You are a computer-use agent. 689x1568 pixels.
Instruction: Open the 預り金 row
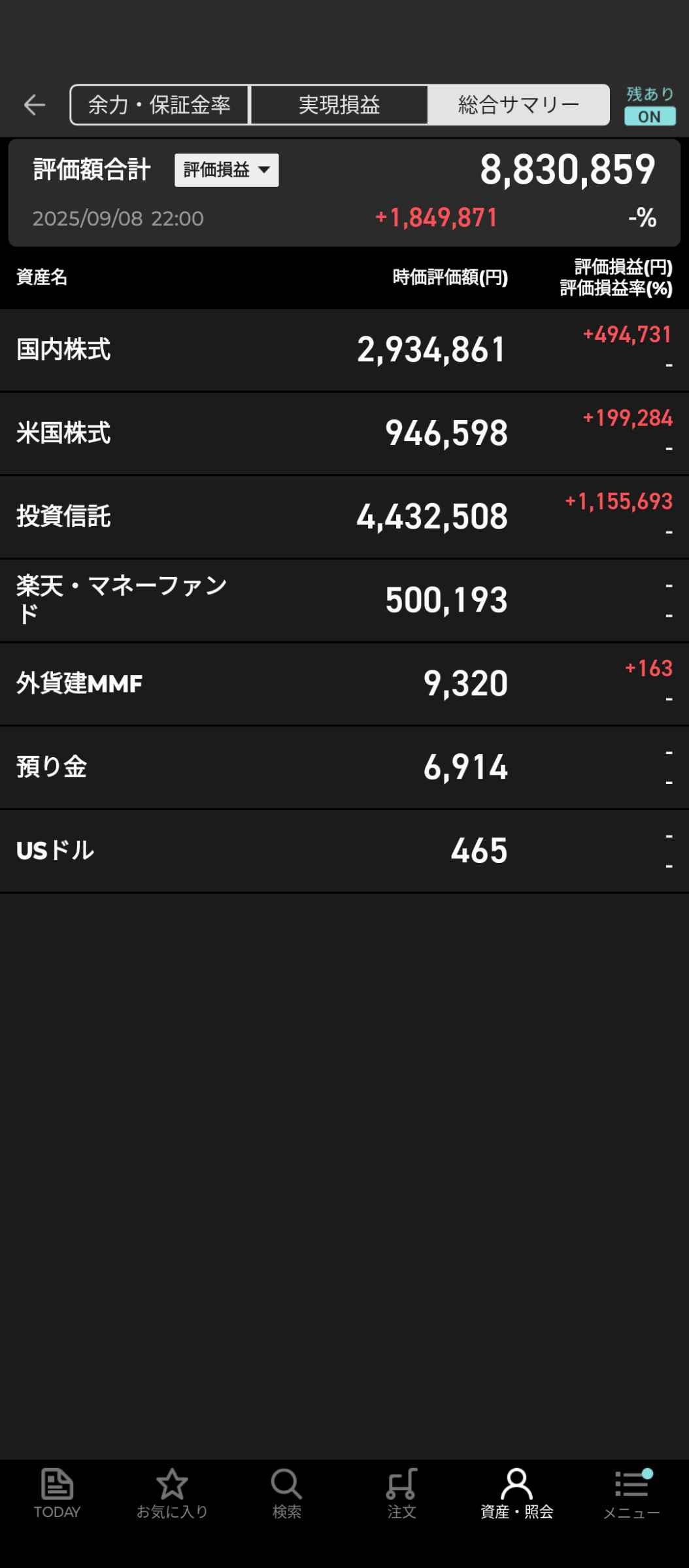pyautogui.click(x=344, y=767)
